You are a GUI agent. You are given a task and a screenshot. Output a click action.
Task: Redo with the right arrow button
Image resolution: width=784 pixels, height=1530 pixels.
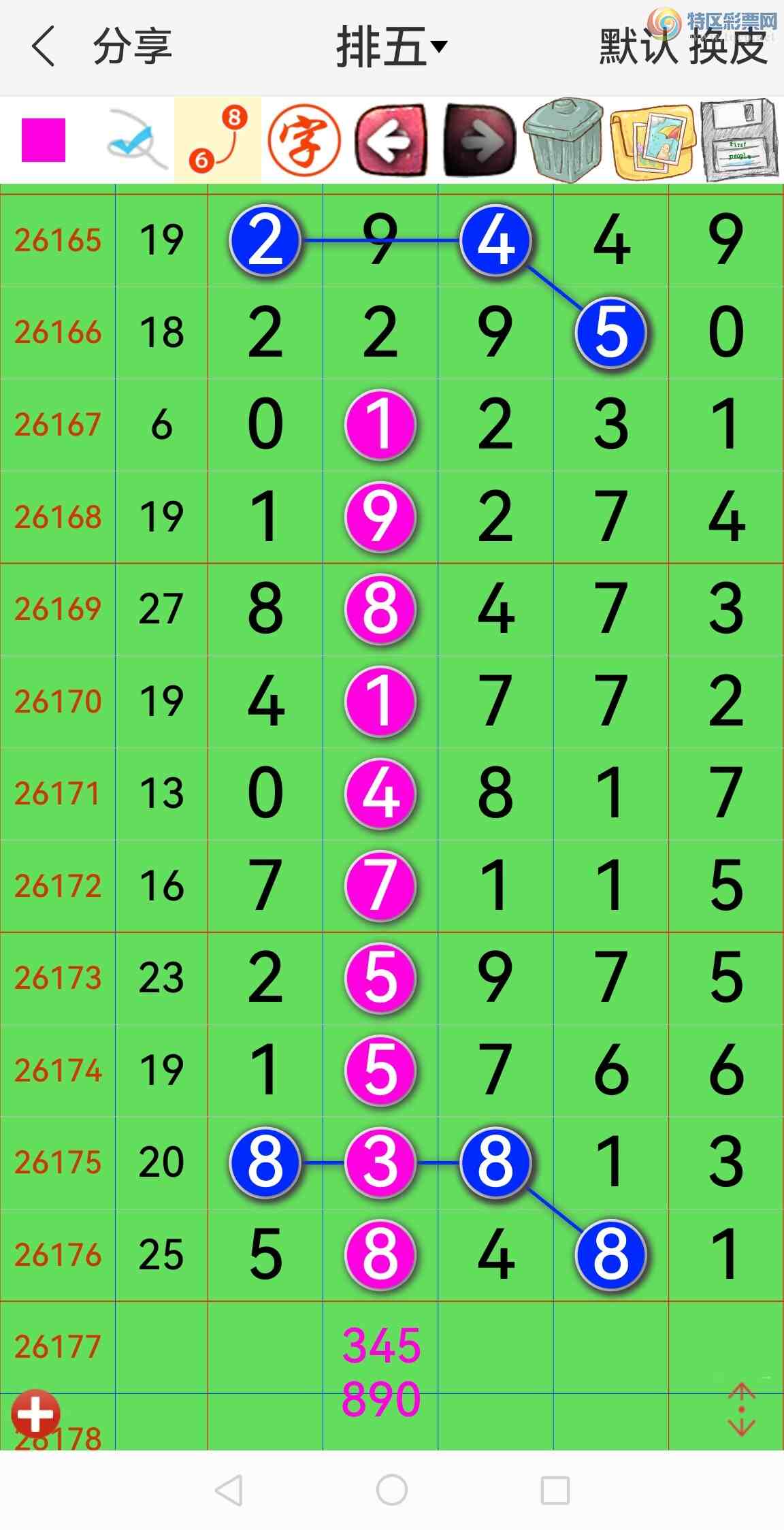tap(479, 140)
